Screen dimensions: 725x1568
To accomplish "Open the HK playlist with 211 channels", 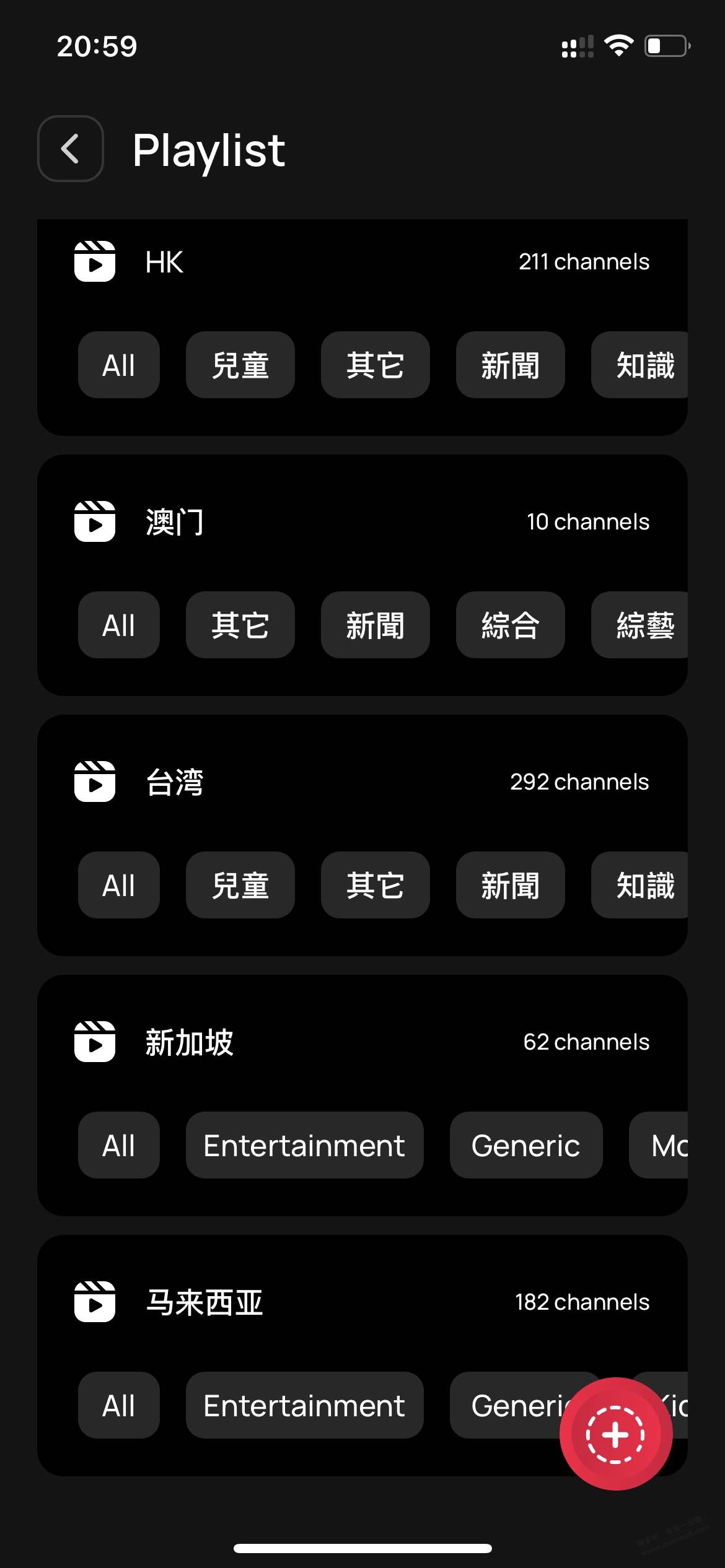I will point(362,262).
